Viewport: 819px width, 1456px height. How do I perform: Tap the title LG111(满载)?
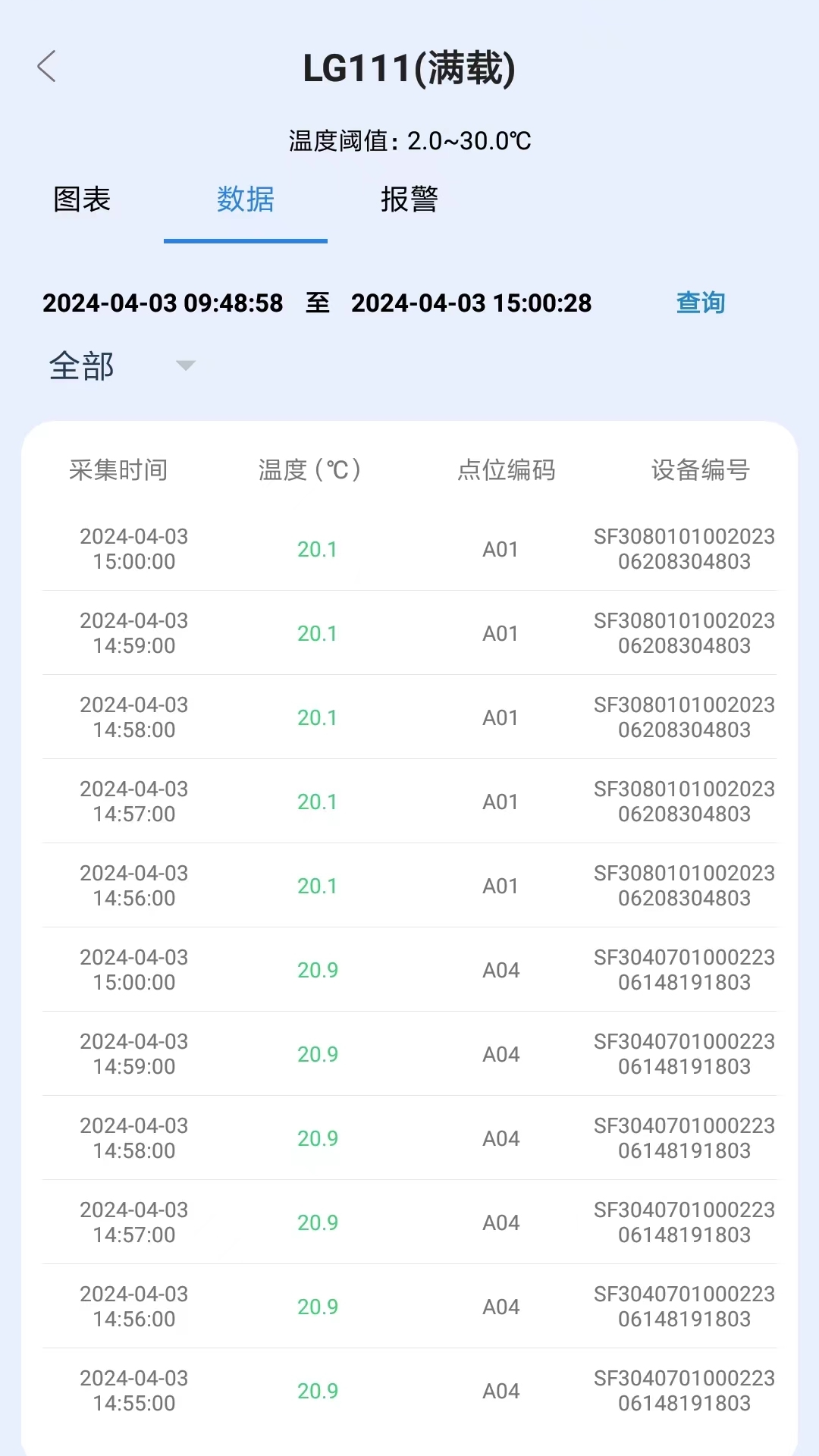pos(409,68)
